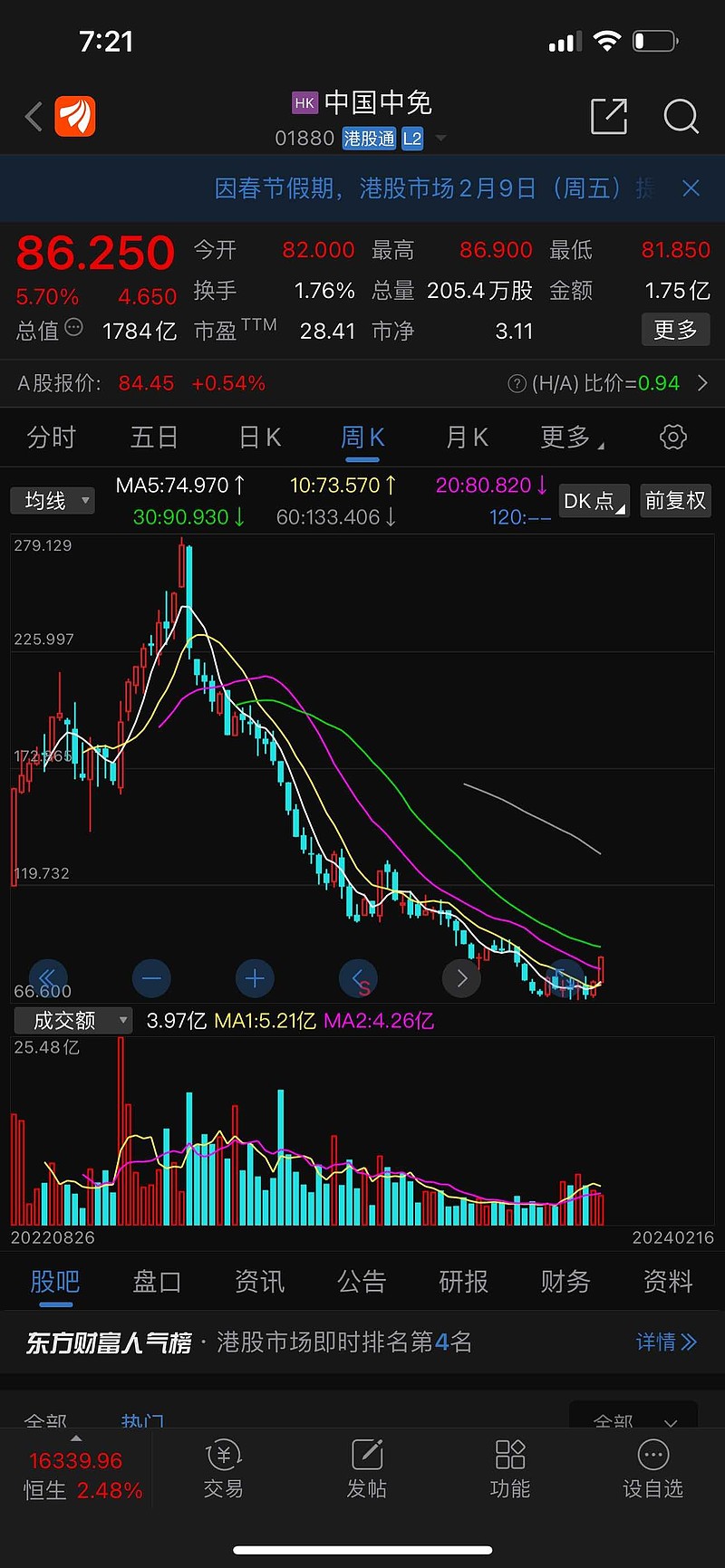Zoom out on chart with minus icon
Viewport: 725px width, 1568px height.
click(151, 978)
